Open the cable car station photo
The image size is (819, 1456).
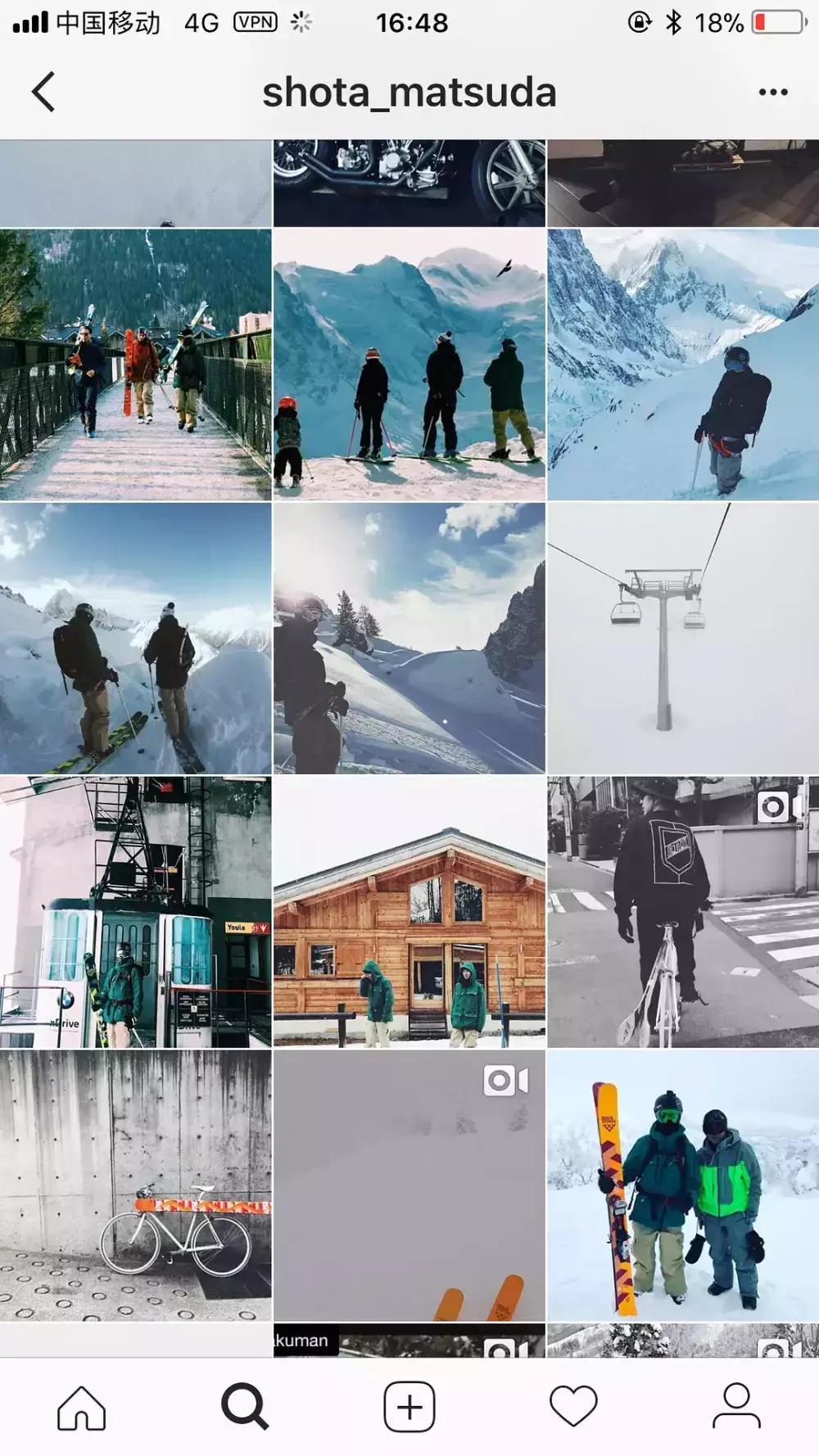click(135, 912)
